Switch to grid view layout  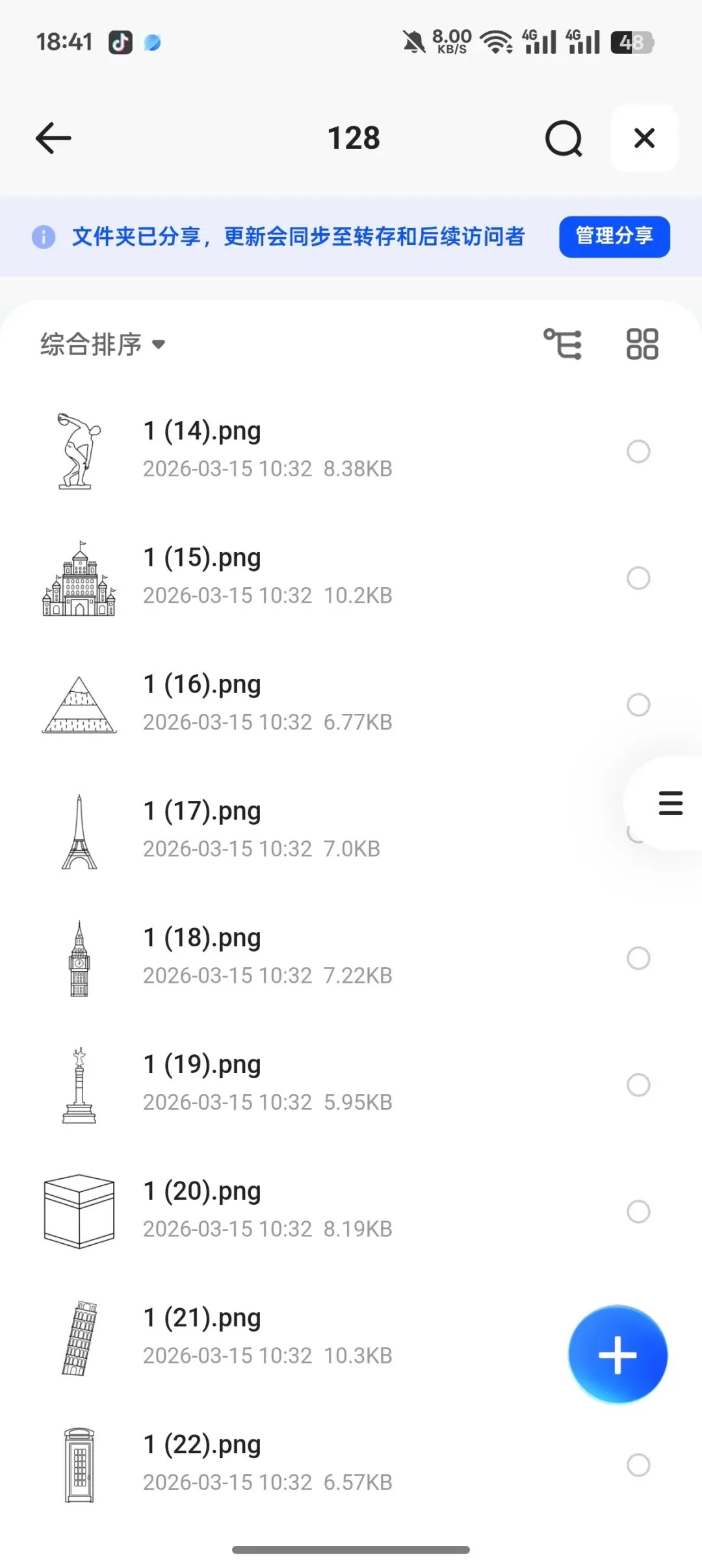point(642,344)
